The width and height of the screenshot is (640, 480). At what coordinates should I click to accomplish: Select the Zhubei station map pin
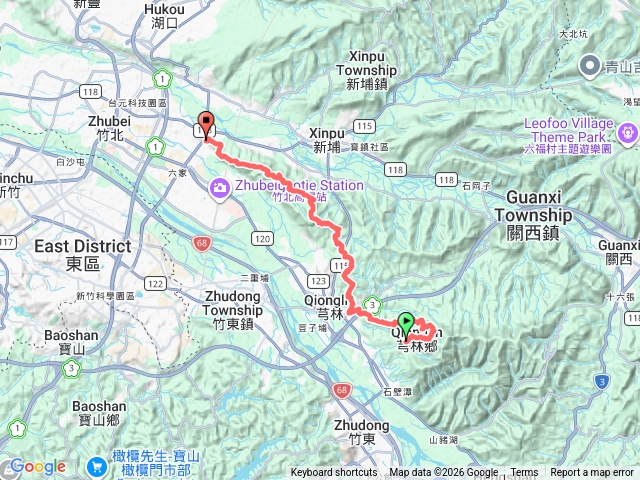pyautogui.click(x=219, y=188)
